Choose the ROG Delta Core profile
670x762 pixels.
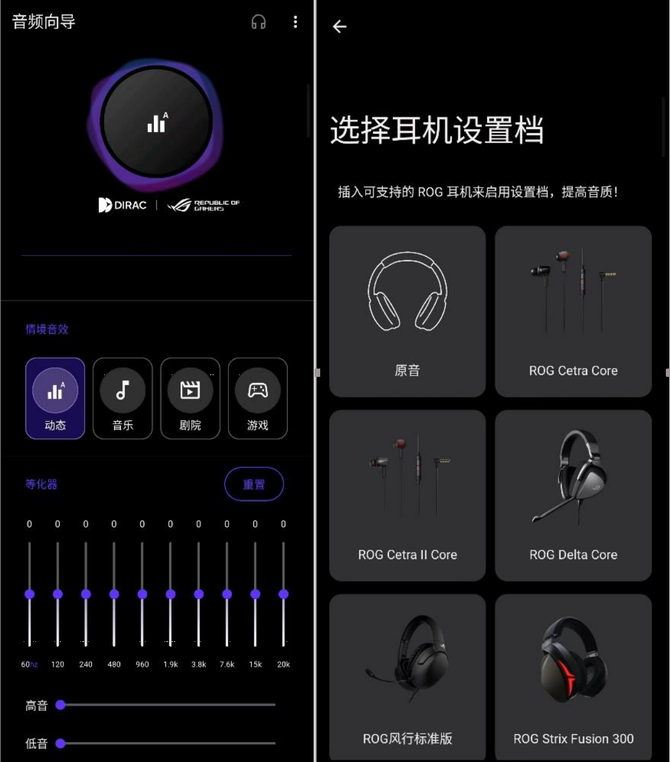(x=573, y=496)
